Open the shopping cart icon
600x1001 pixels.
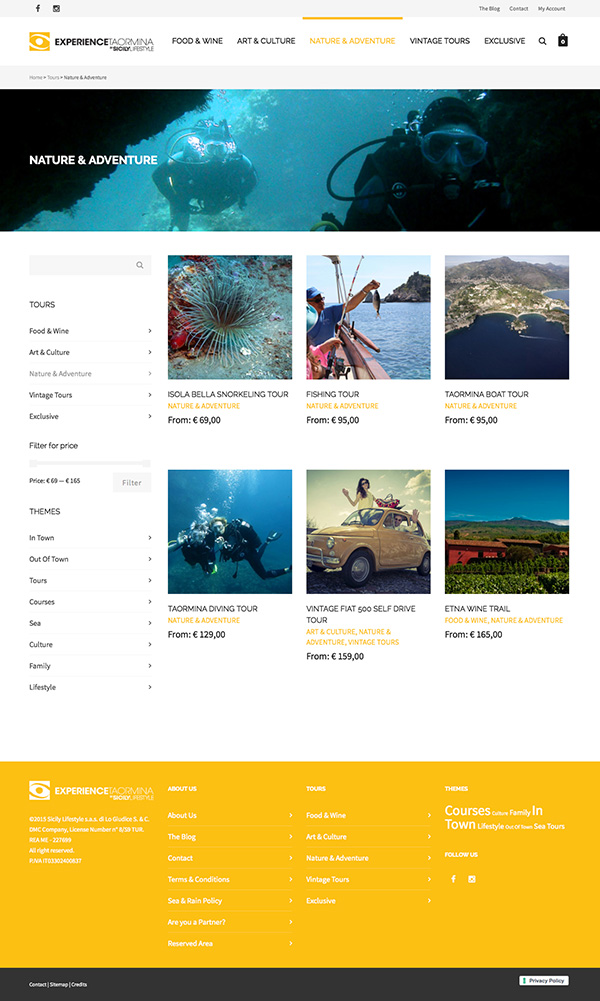point(563,41)
